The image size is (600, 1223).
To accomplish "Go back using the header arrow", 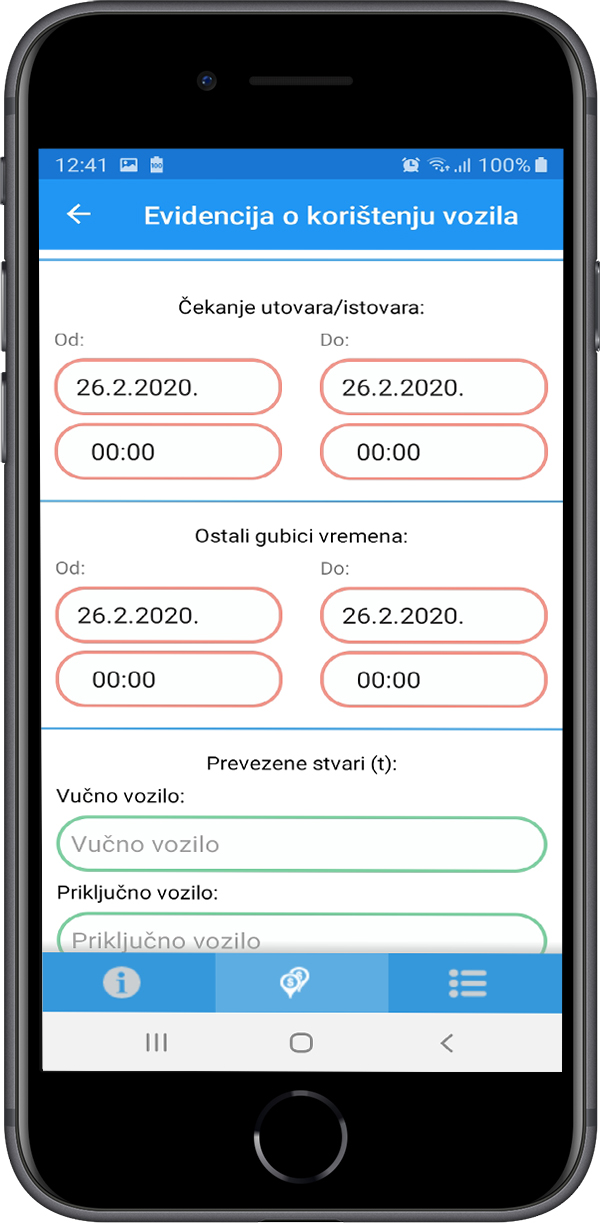I will point(78,215).
